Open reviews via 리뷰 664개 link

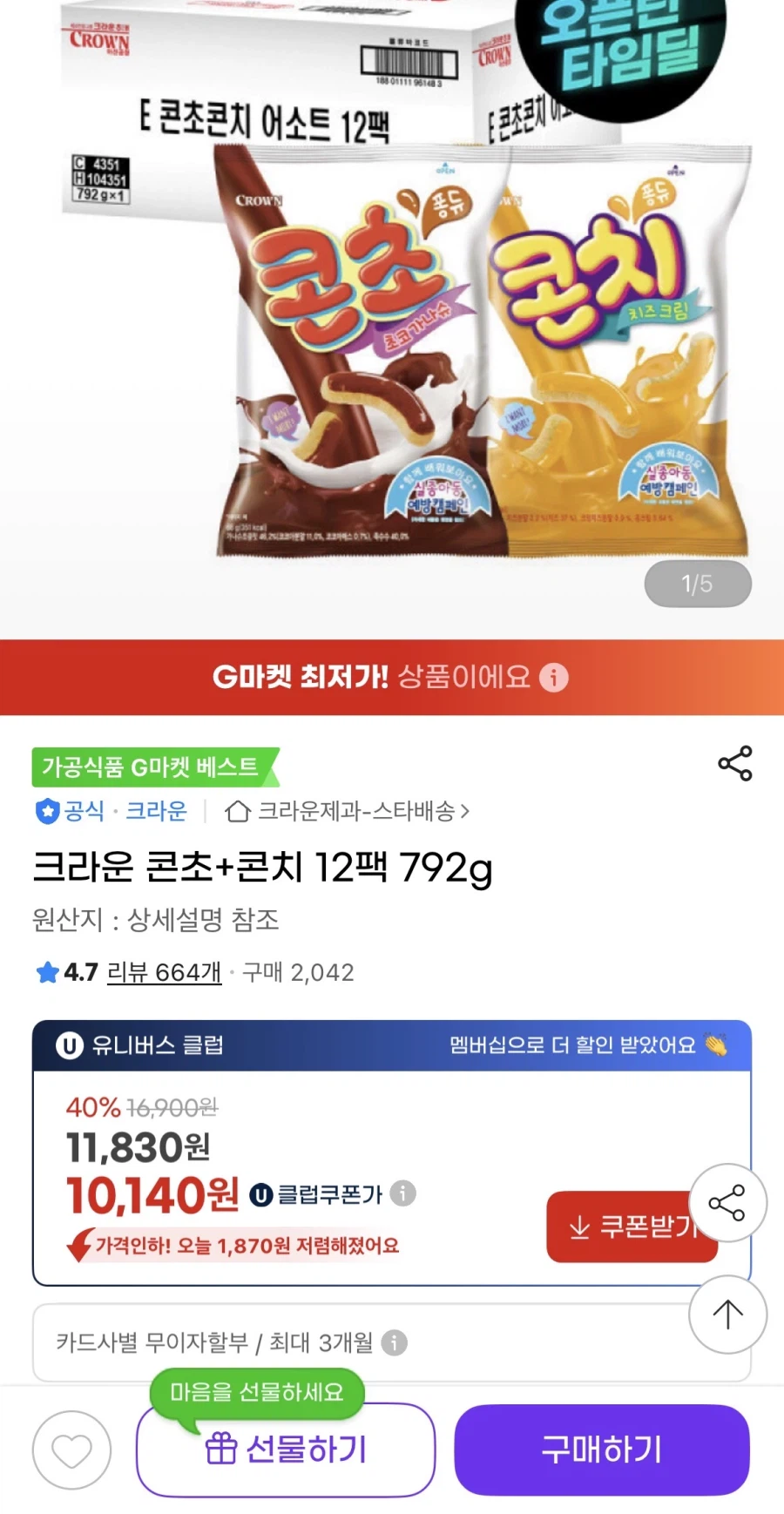pyautogui.click(x=164, y=973)
